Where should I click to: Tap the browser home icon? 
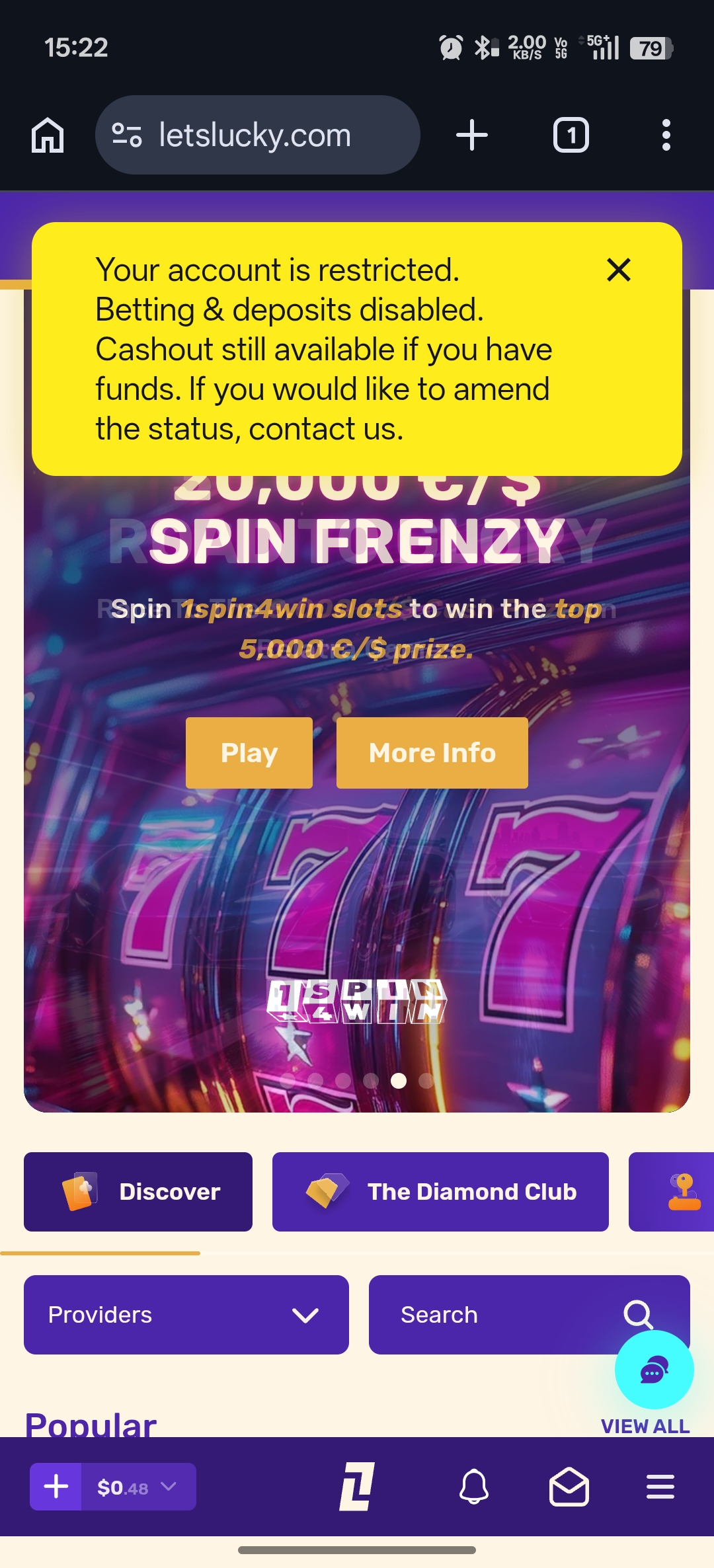[48, 136]
